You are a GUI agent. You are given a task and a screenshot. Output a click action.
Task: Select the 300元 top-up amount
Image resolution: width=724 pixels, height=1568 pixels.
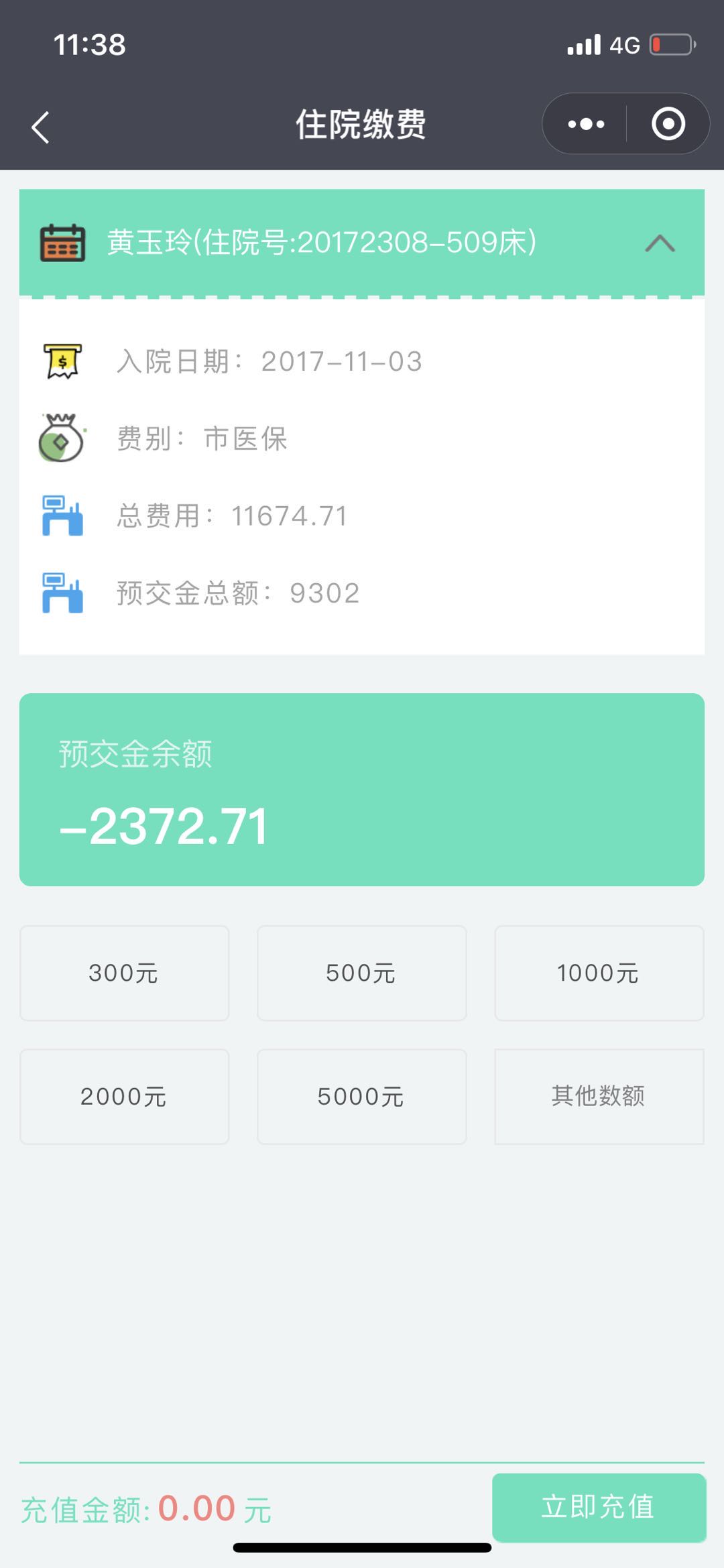coord(124,973)
